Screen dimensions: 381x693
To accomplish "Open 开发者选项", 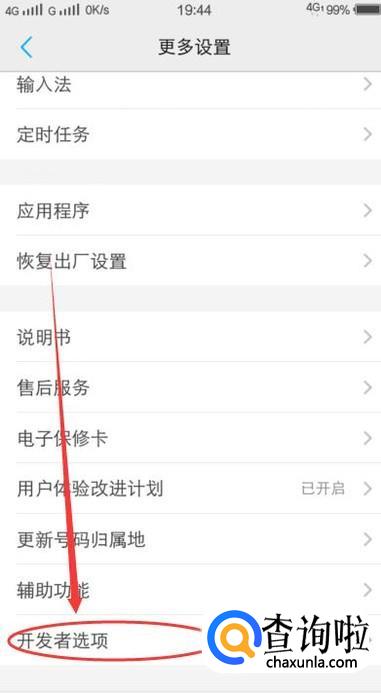I will pos(190,640).
